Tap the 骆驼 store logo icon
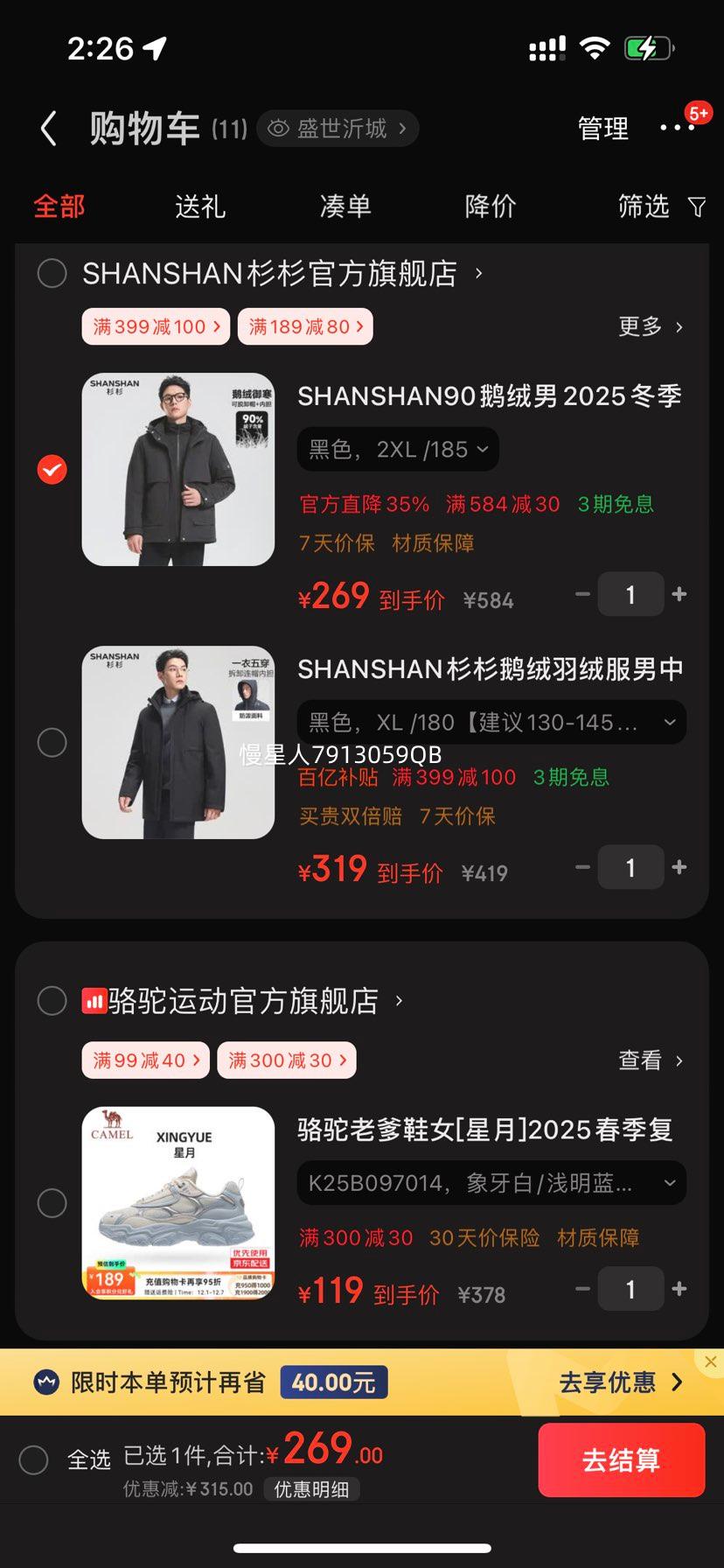 pyautogui.click(x=96, y=1000)
